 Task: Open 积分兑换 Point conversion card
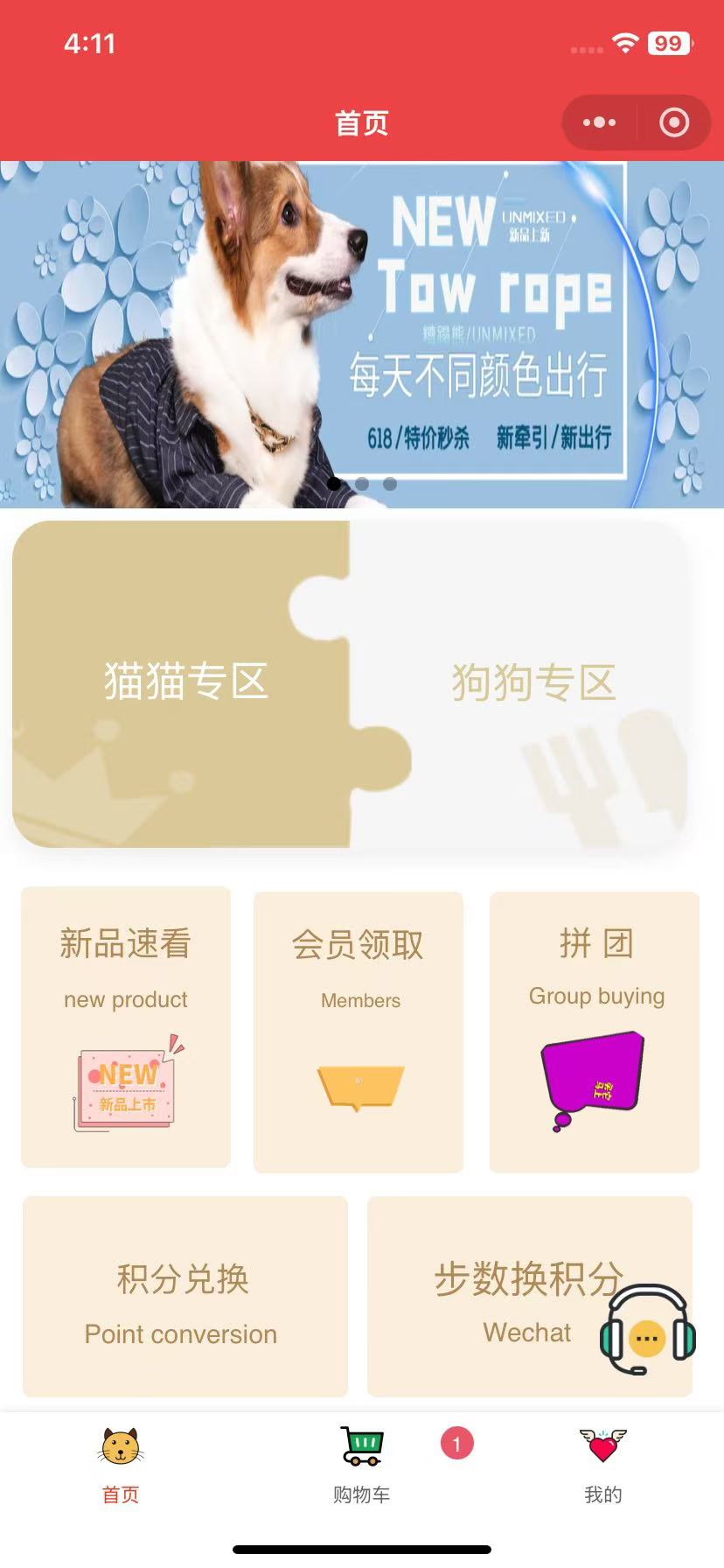click(x=184, y=1296)
